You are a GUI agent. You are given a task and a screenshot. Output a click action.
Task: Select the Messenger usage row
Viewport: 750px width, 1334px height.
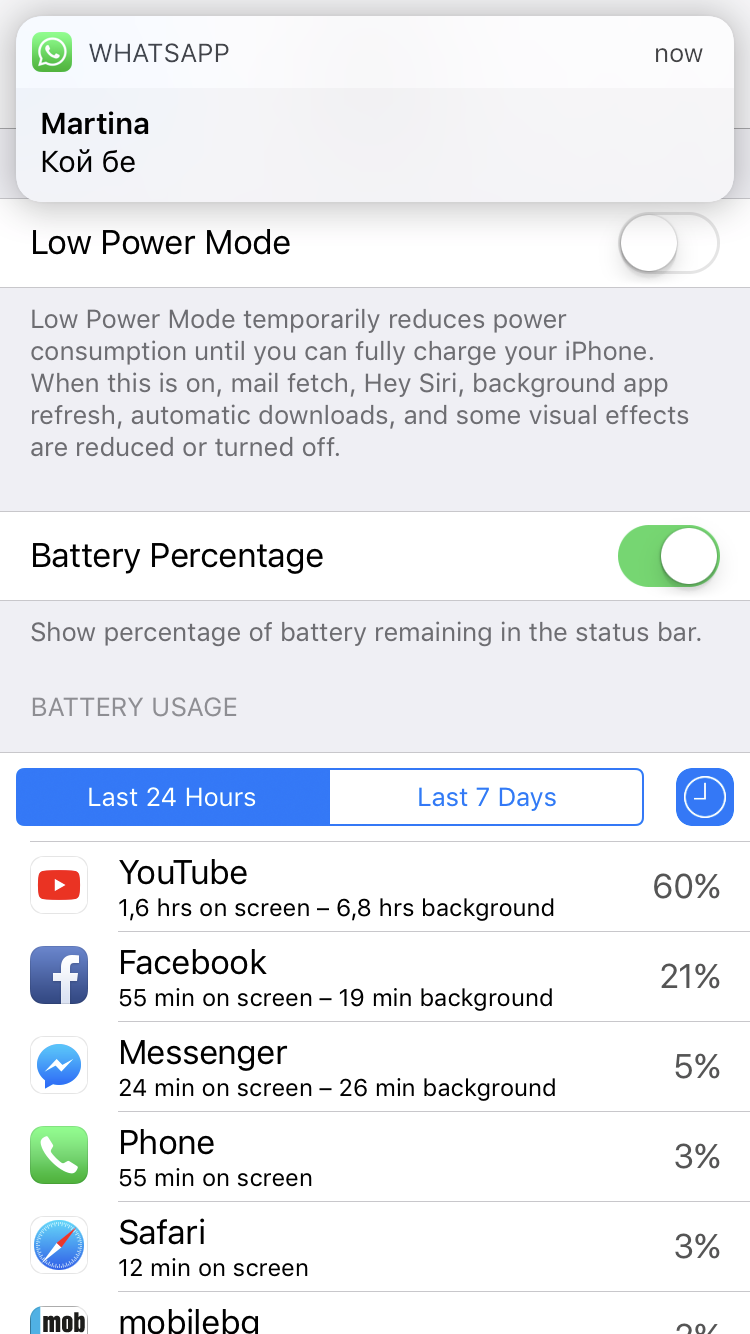tap(375, 1067)
